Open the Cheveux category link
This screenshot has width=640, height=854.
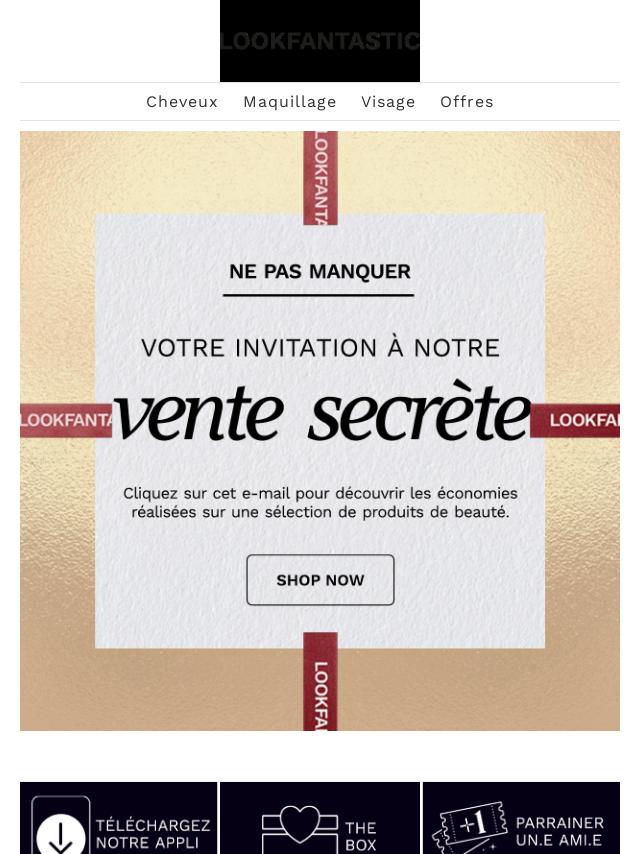pyautogui.click(x=182, y=102)
